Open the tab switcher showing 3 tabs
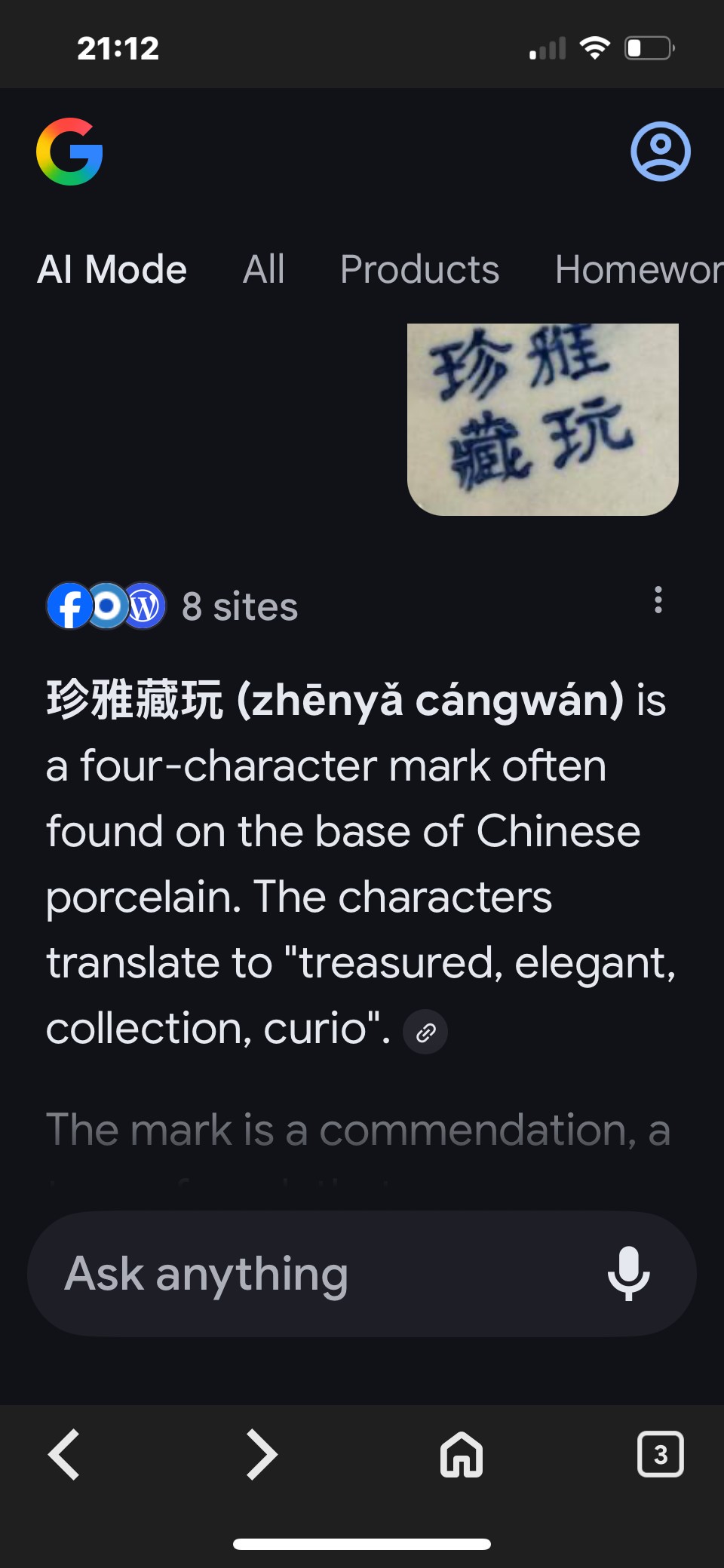This screenshot has width=724, height=1568. tap(660, 1454)
